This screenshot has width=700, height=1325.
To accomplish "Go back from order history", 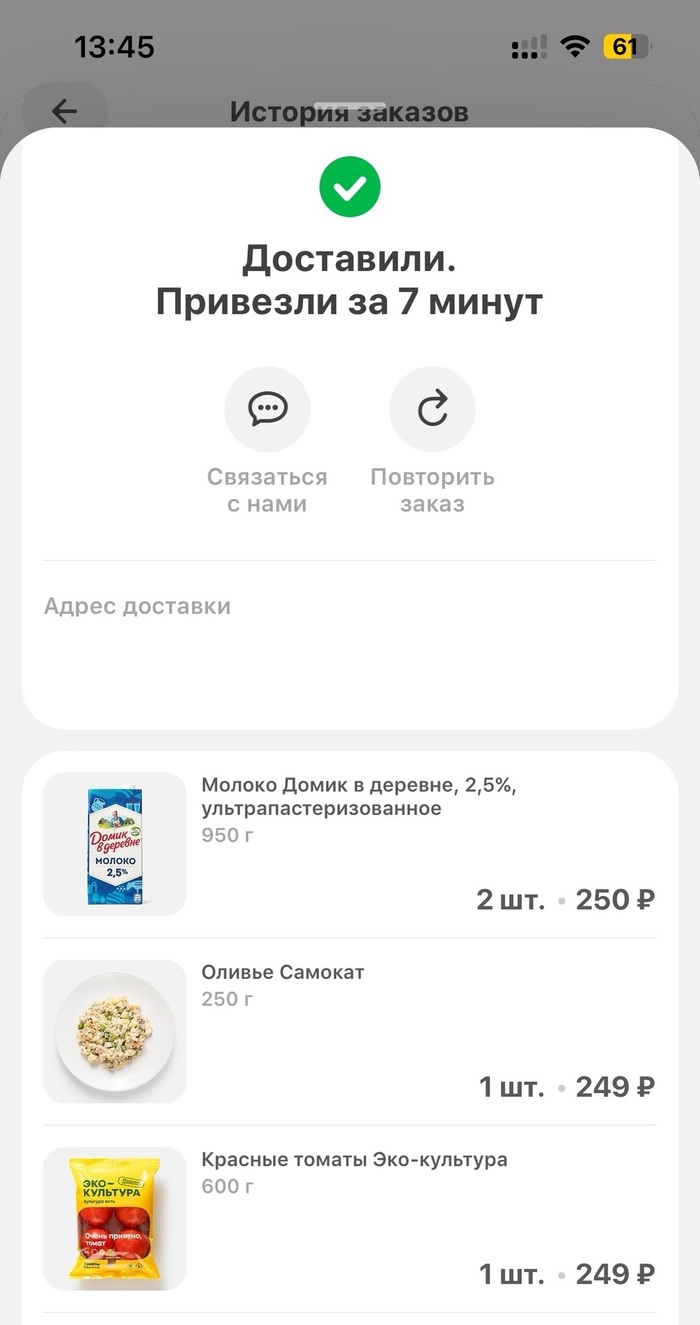I will coord(64,111).
